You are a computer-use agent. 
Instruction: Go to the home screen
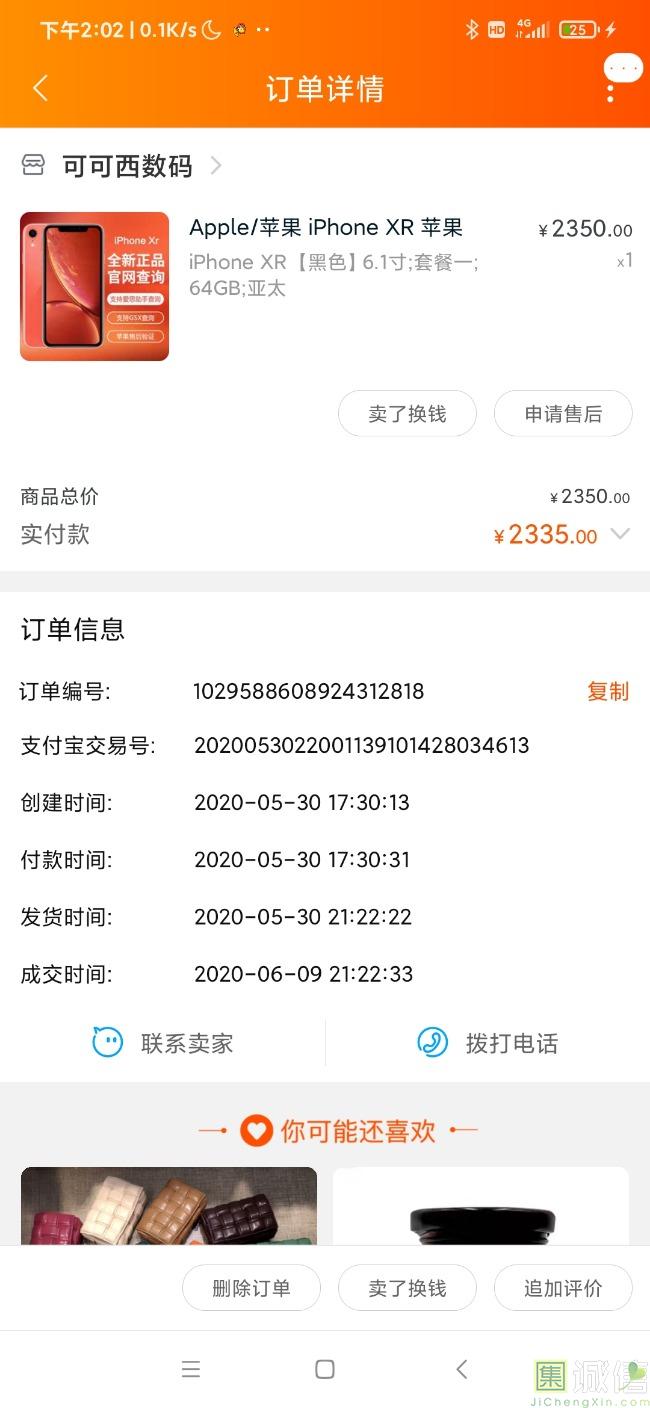coord(325,1369)
